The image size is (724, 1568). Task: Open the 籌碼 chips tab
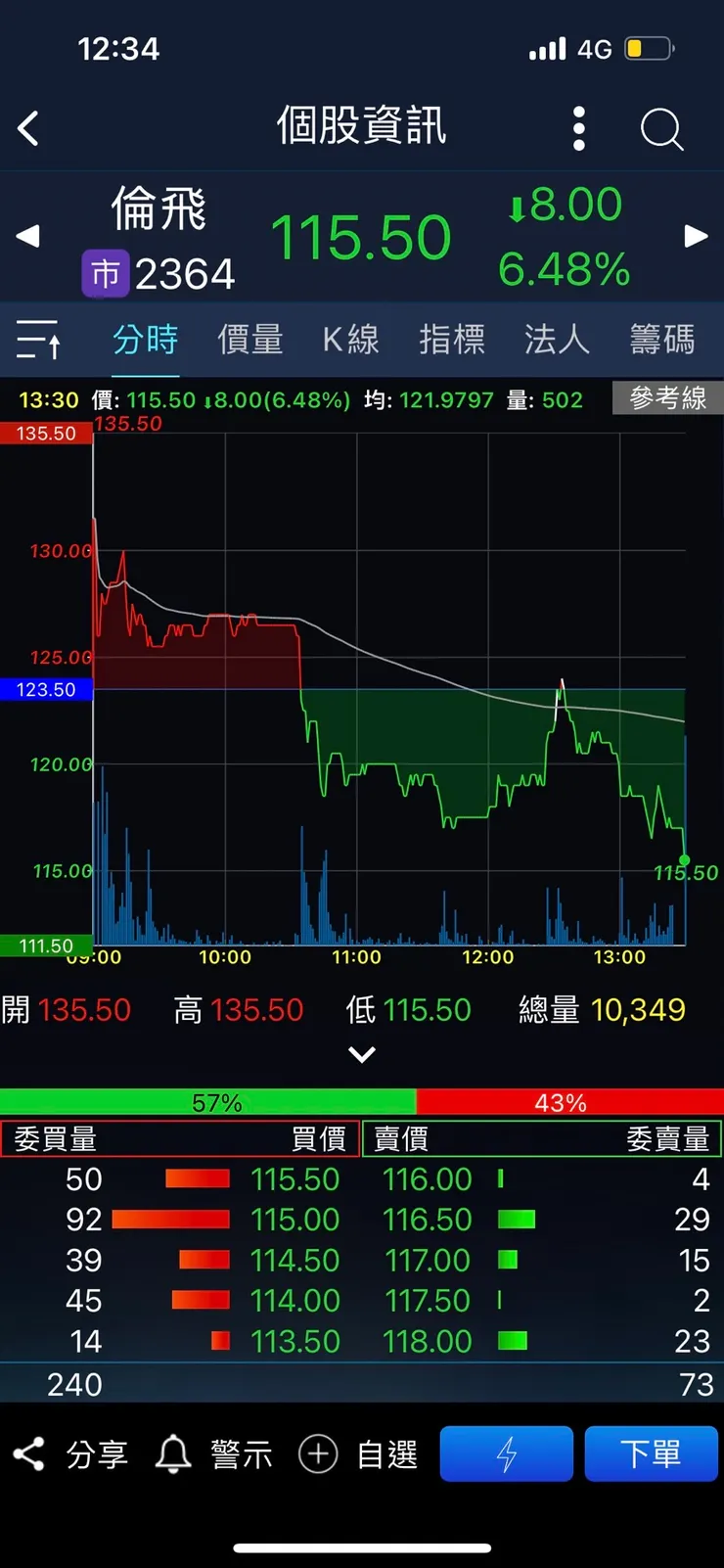(x=661, y=340)
